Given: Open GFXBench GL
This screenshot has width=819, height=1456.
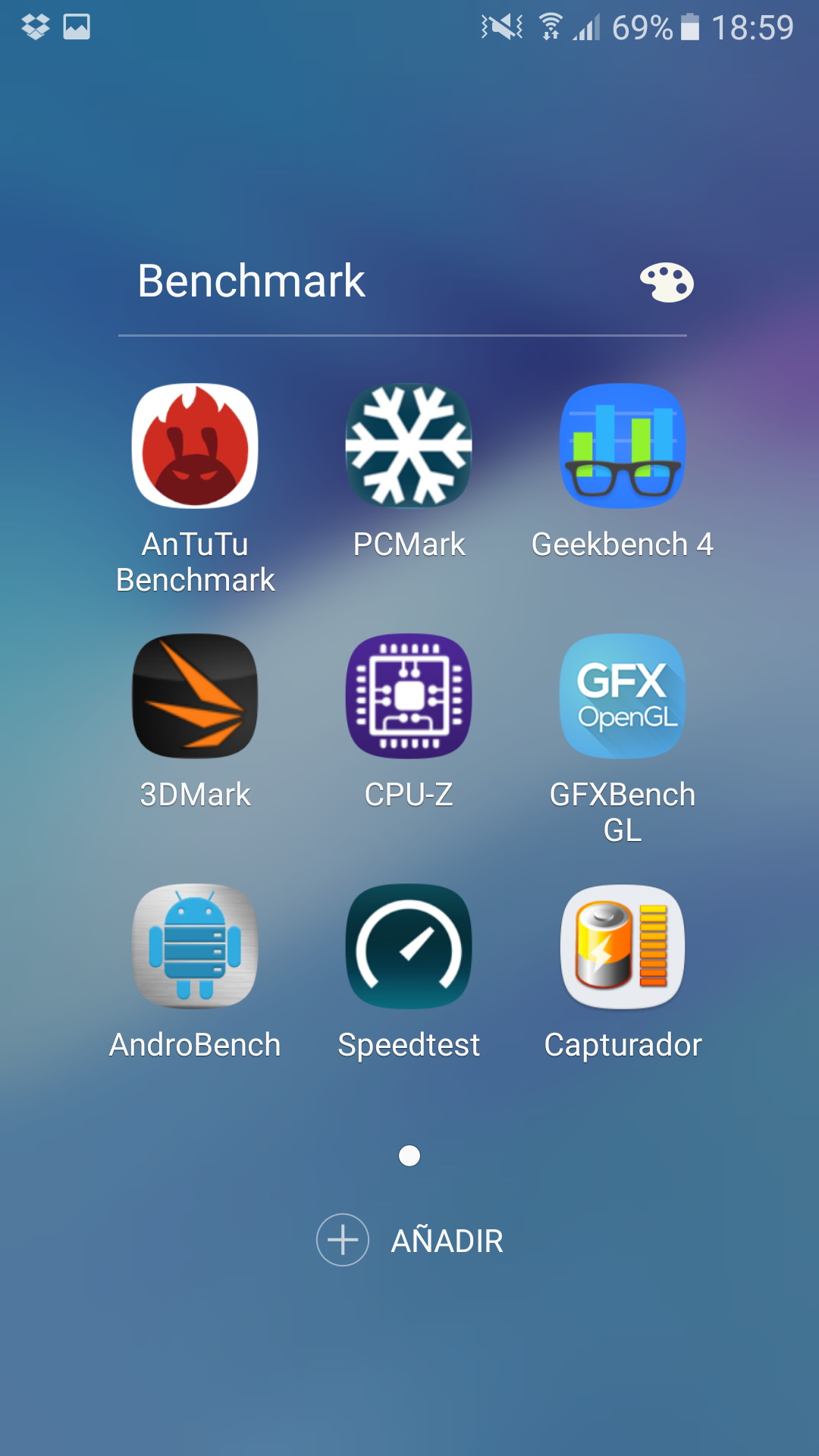Looking at the screenshot, I should (x=623, y=696).
